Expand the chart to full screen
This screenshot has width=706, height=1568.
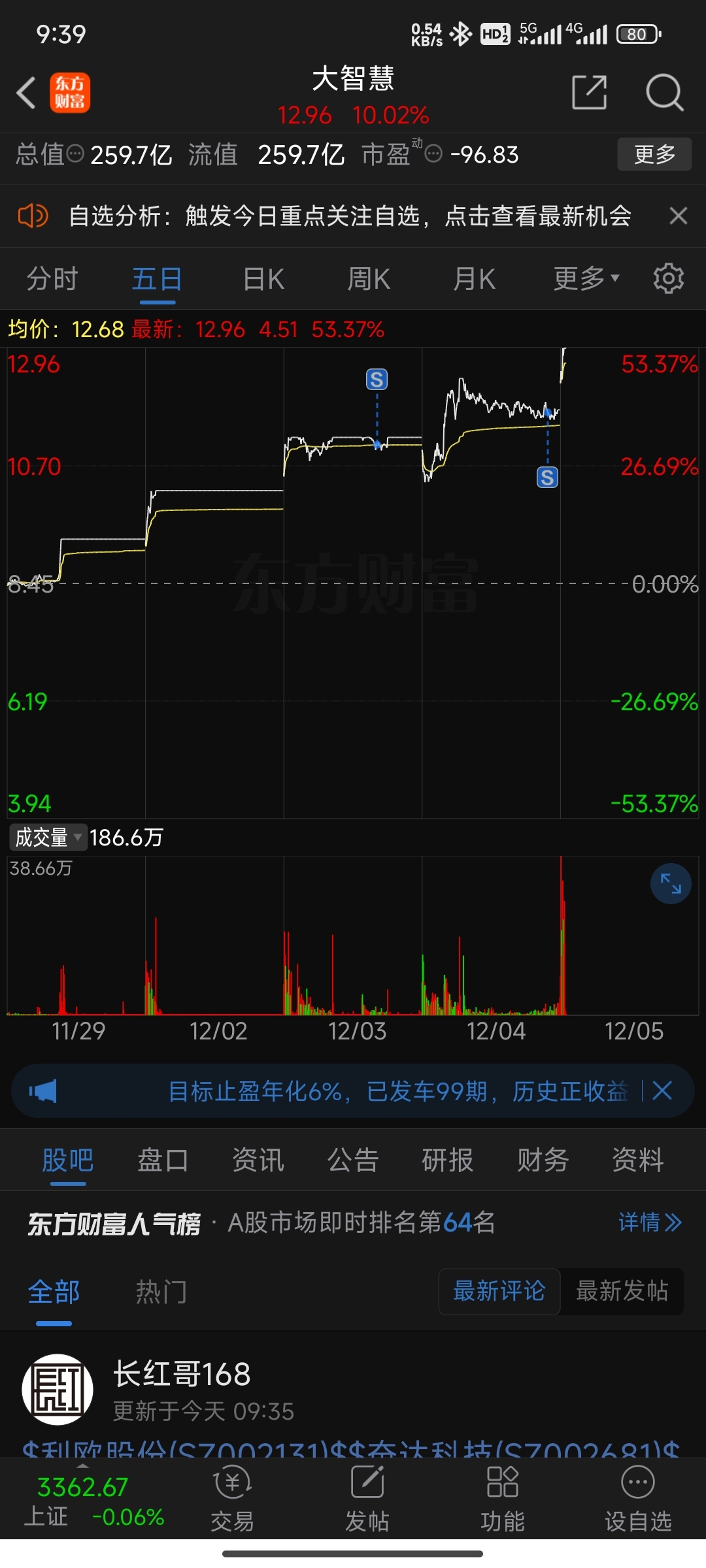click(671, 884)
